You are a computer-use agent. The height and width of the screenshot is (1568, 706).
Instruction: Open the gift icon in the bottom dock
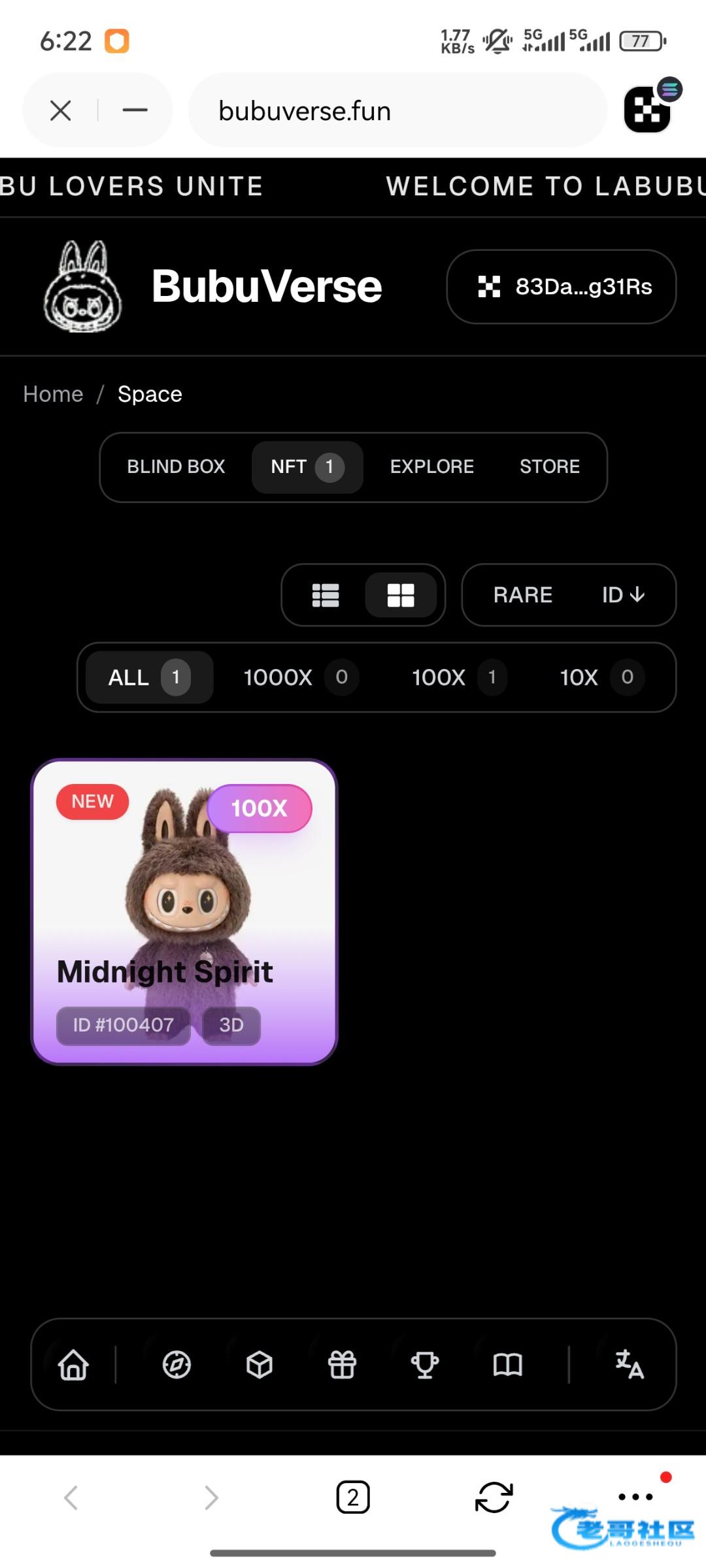[342, 1365]
